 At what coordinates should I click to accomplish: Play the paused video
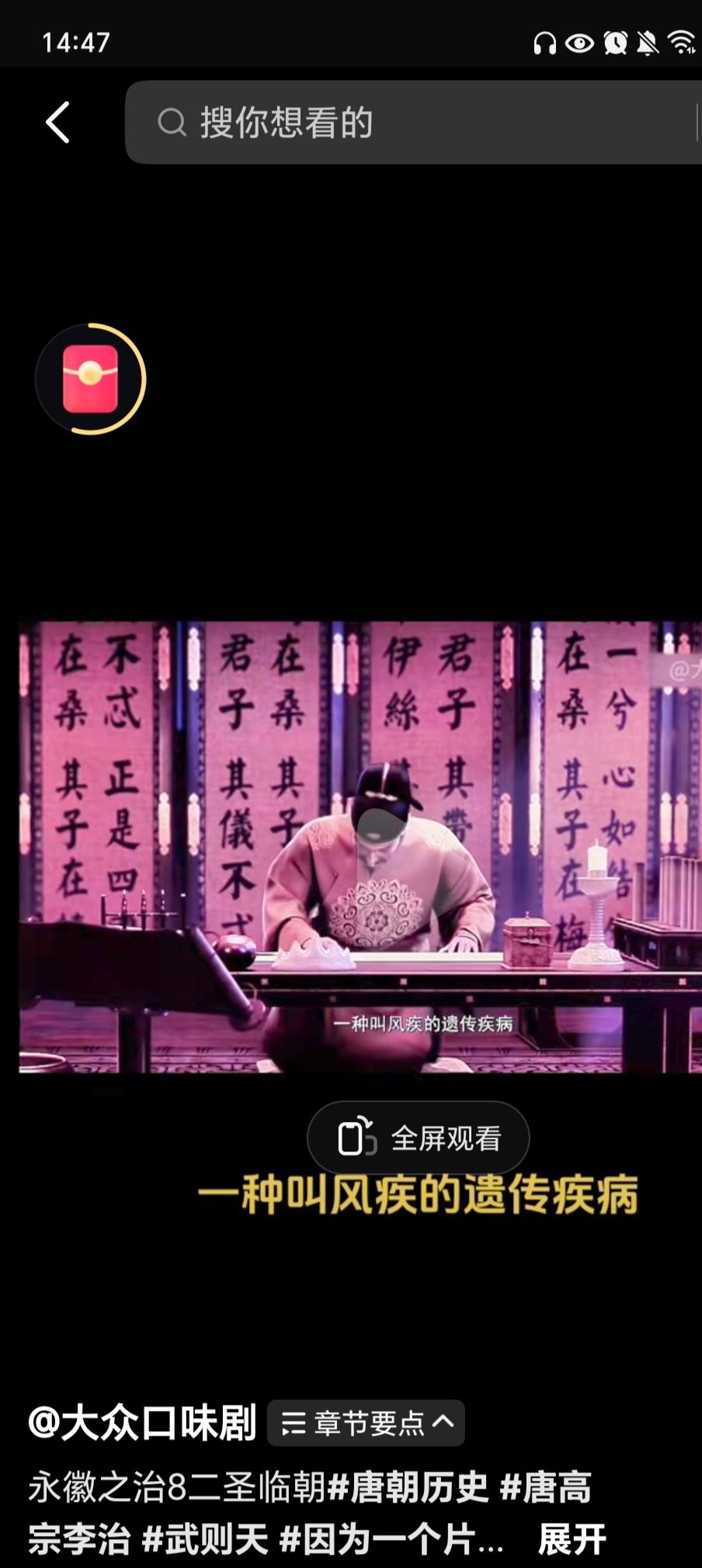382,835
